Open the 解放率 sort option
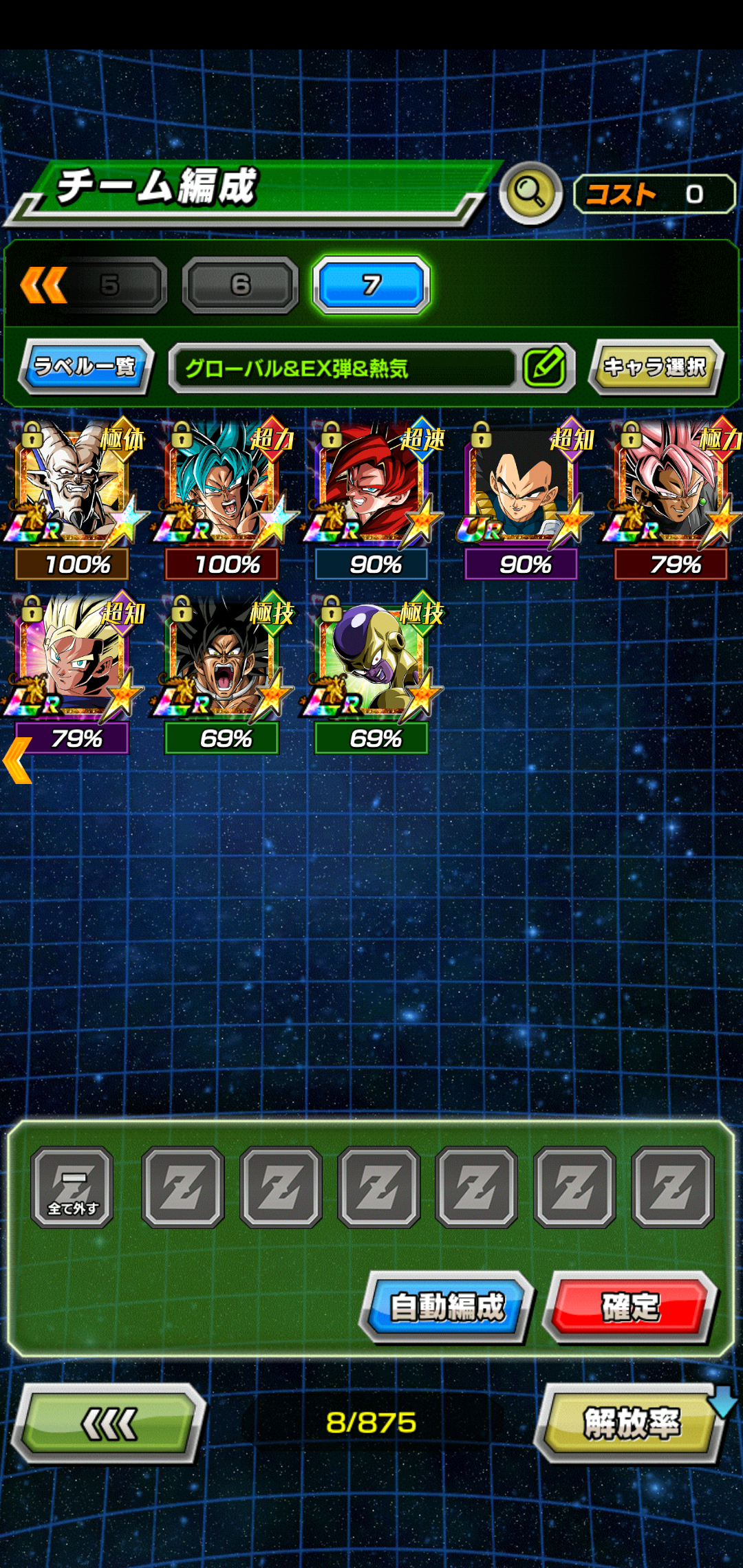Viewport: 743px width, 1568px height. pyautogui.click(x=629, y=1422)
